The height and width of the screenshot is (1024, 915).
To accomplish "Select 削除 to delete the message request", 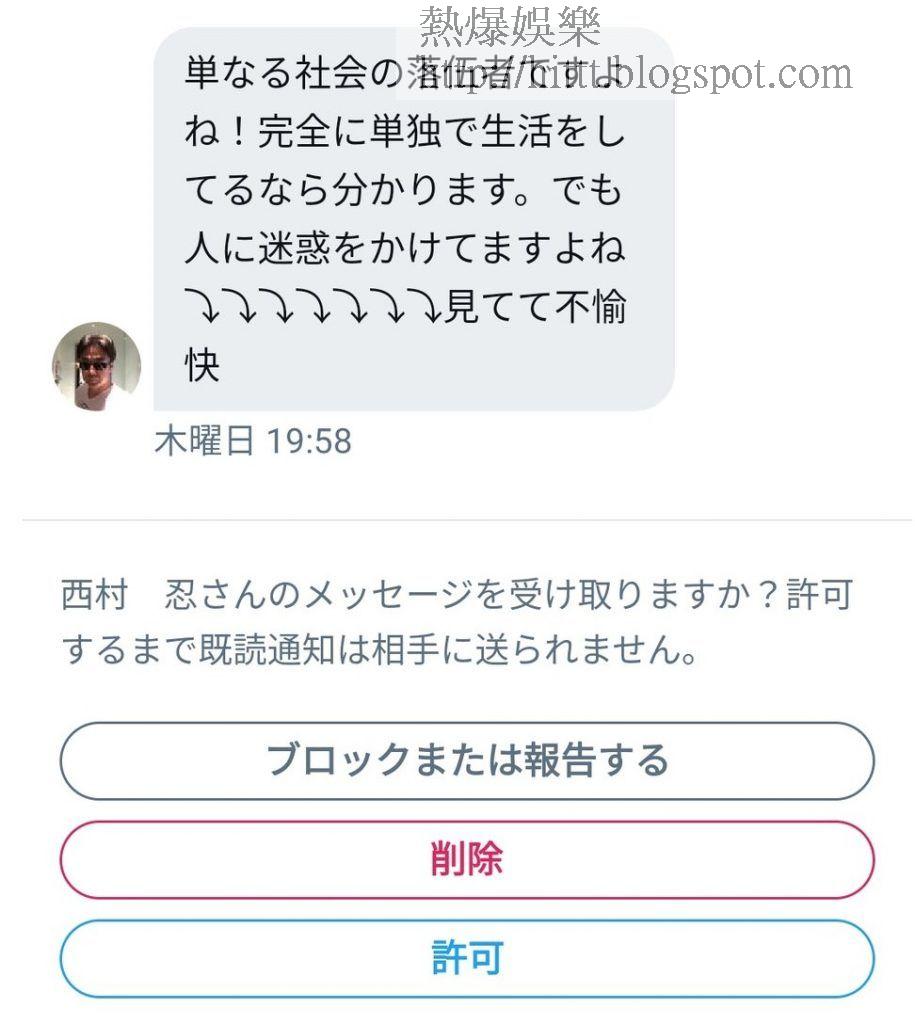I will tap(467, 860).
